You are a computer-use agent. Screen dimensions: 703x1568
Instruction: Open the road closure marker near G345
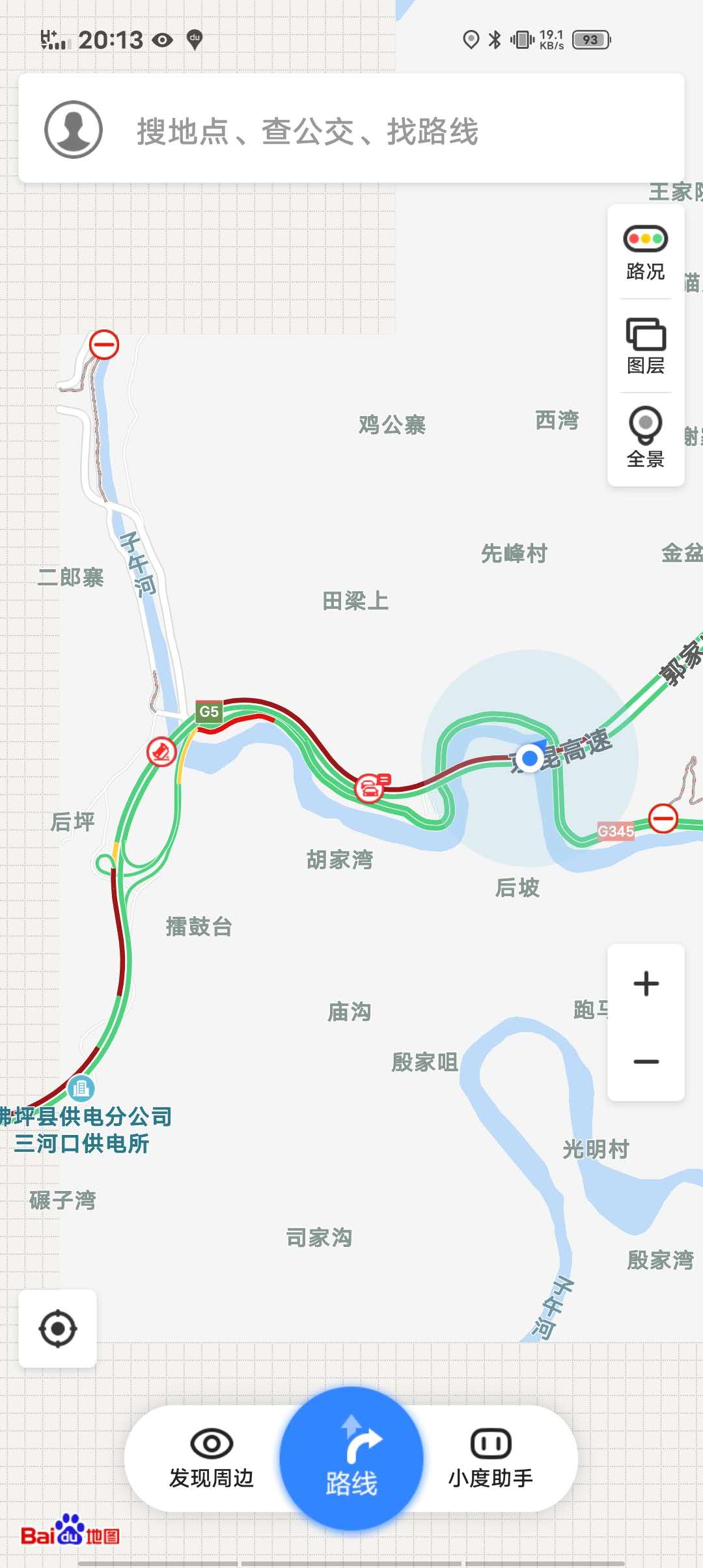[x=663, y=818]
